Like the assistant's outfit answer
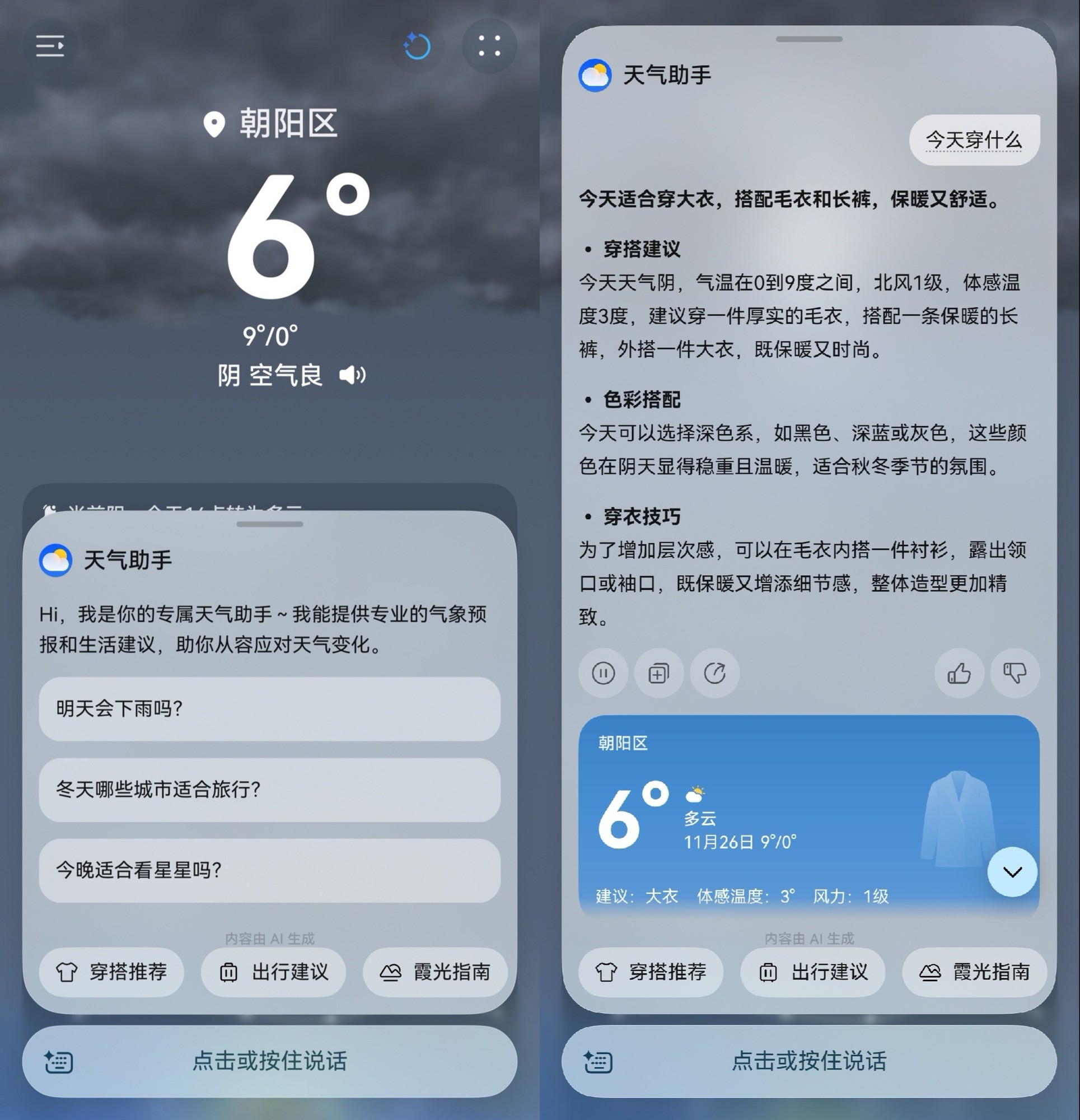Screen dimensions: 1080x1120 click(x=959, y=673)
